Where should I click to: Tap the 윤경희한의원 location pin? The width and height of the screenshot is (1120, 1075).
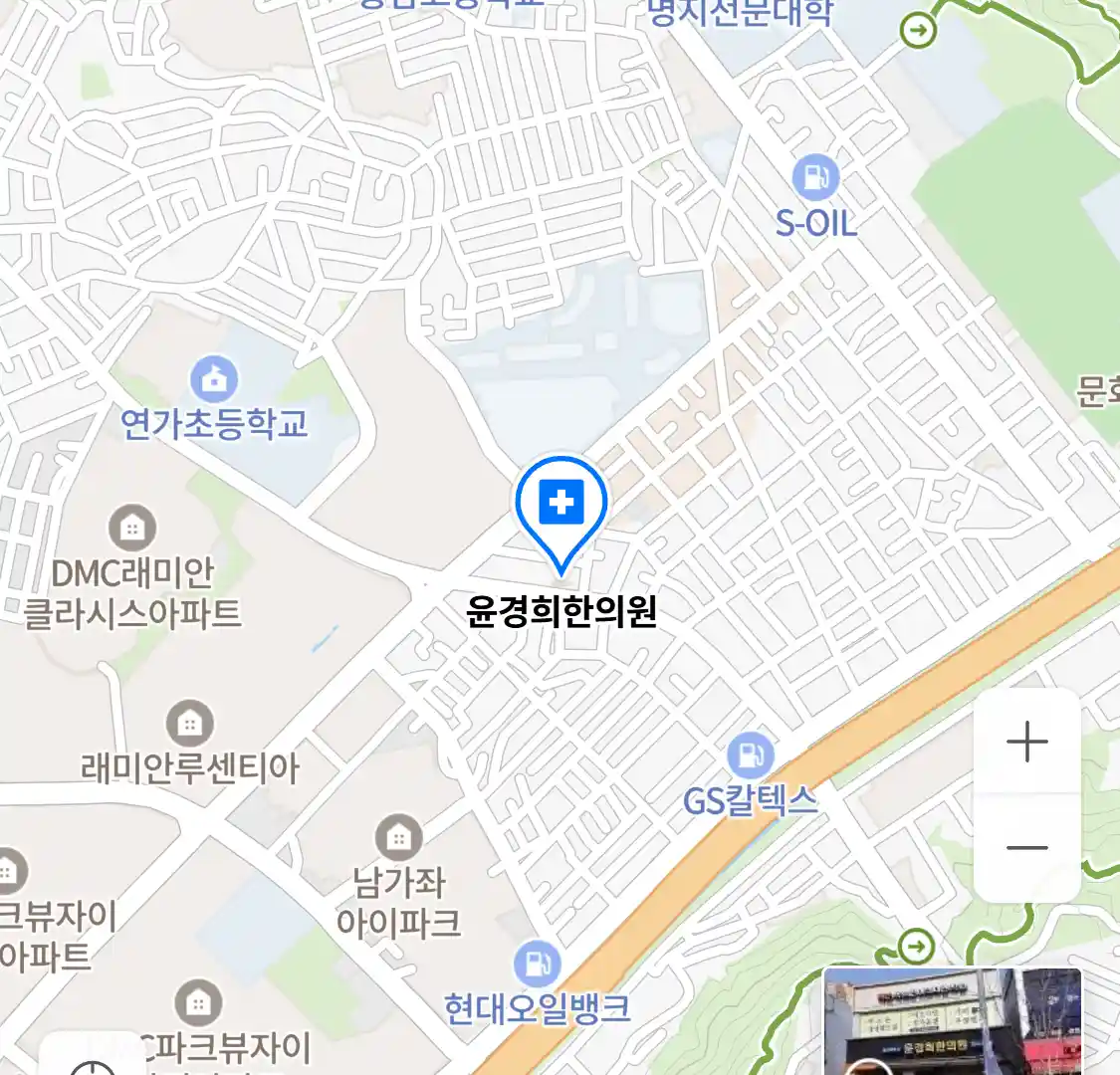tap(561, 505)
